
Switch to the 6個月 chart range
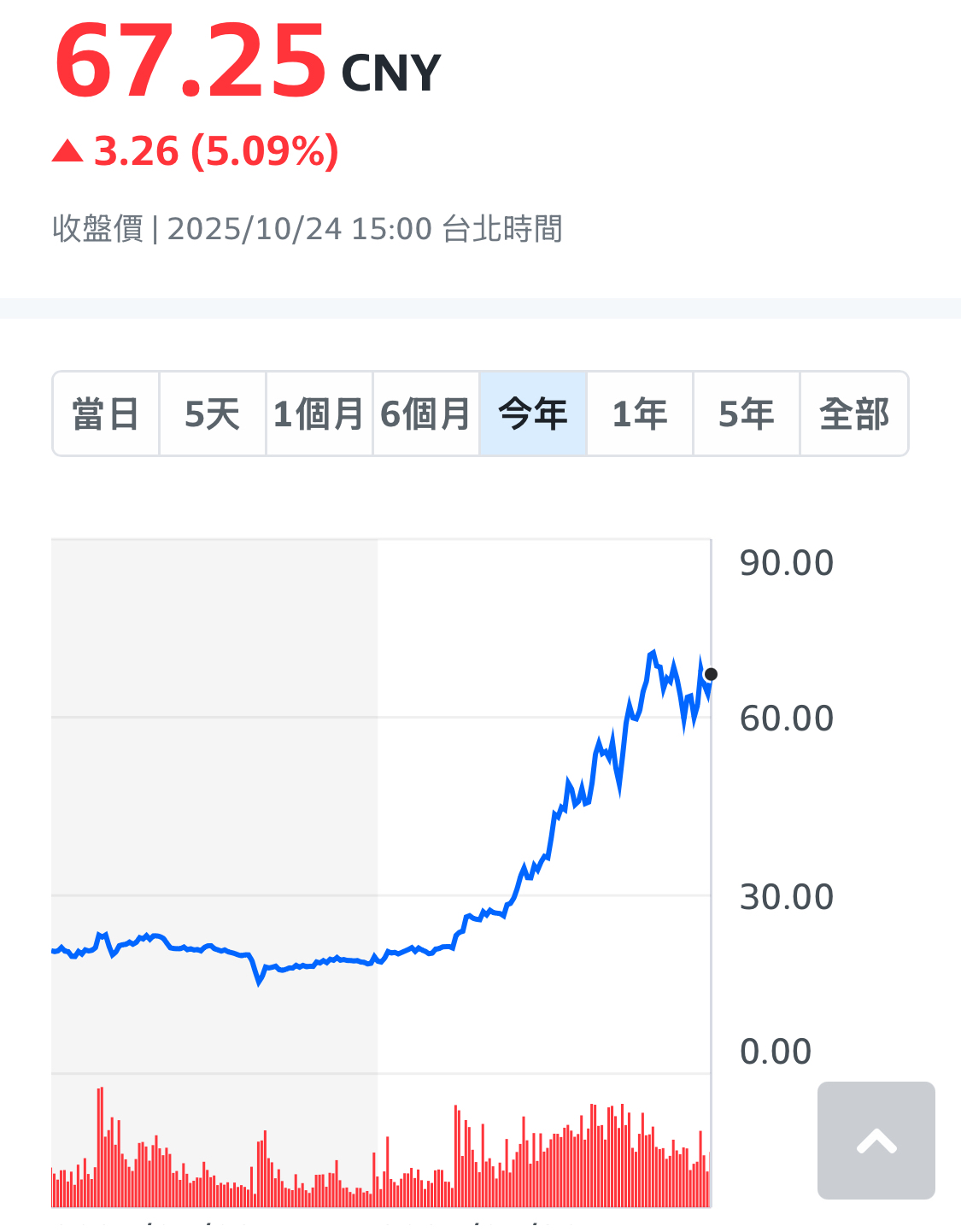tap(425, 414)
